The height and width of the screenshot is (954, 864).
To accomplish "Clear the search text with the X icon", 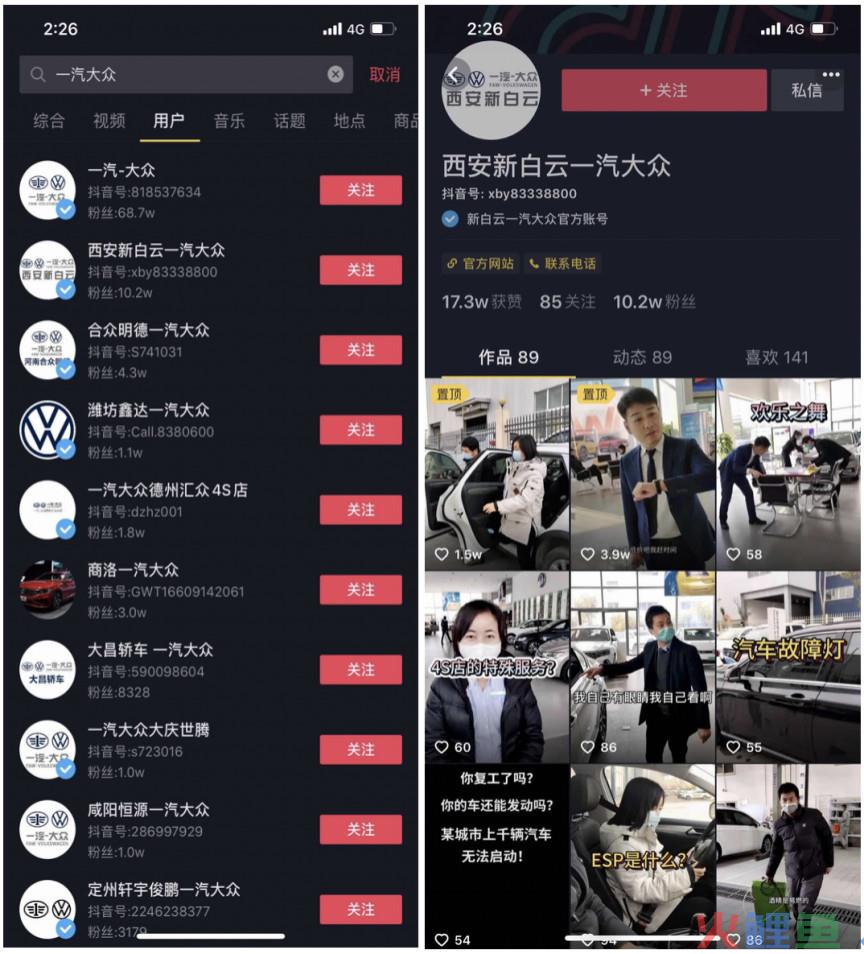I will [336, 74].
